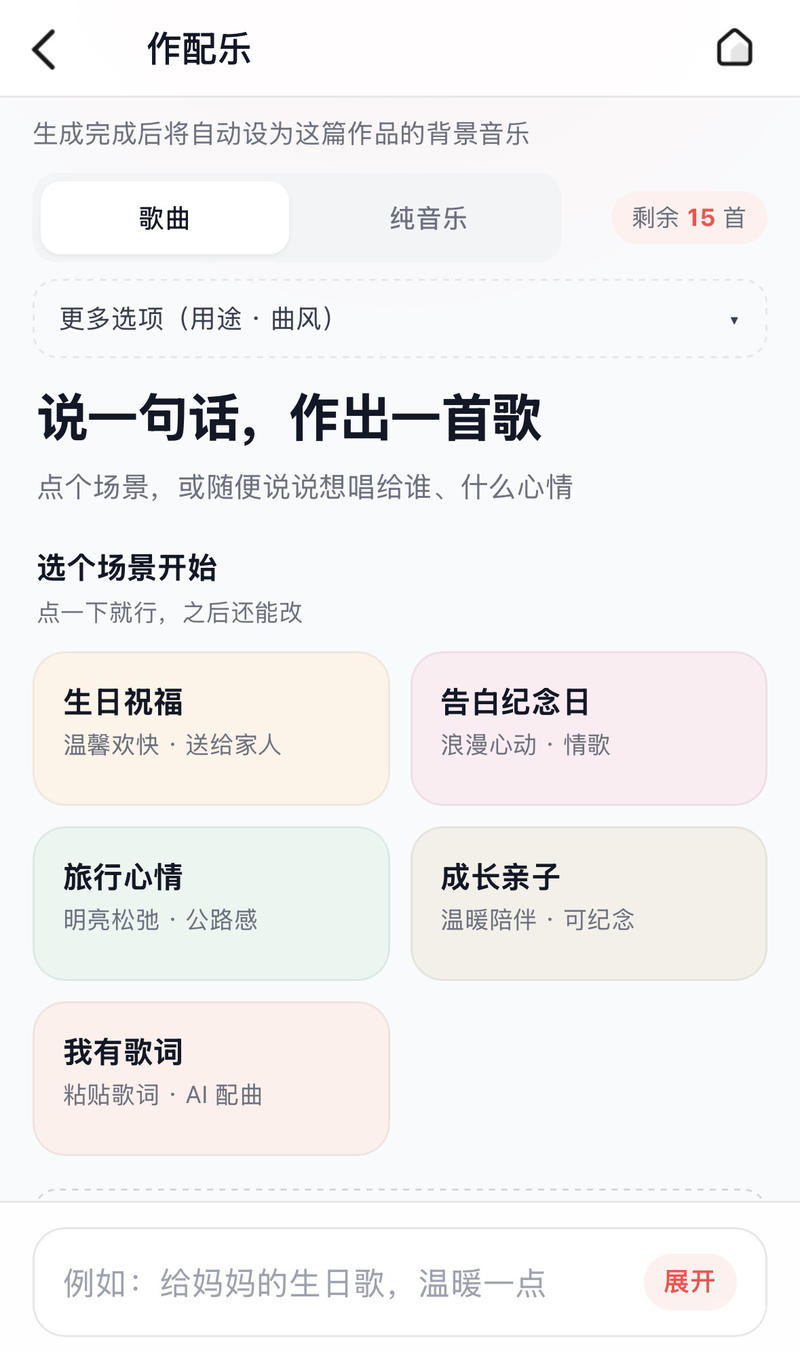Open the home icon in header
Viewport: 800px width, 1352px height.
[x=734, y=47]
